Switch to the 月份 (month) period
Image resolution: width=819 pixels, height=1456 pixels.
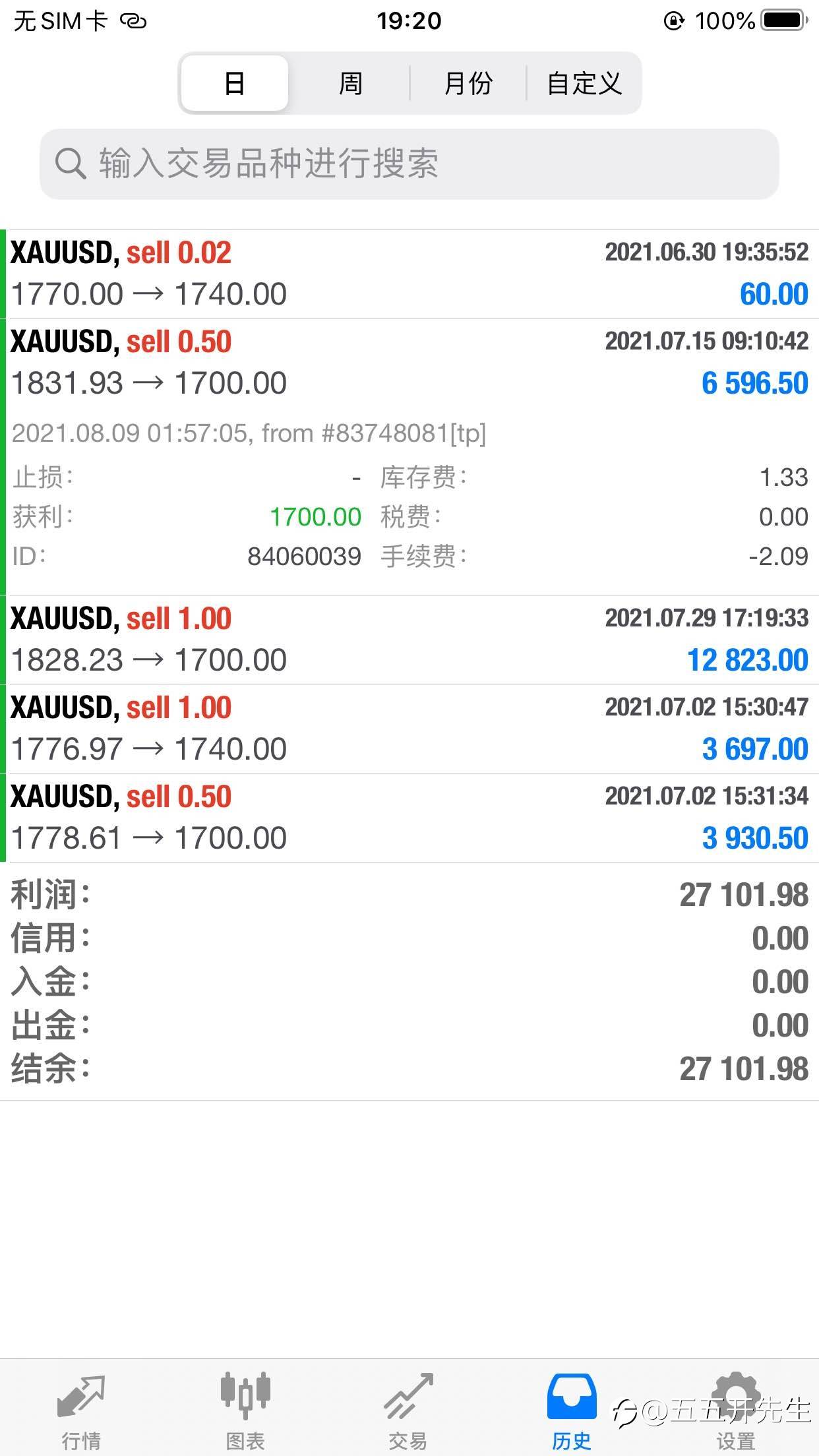point(468,83)
